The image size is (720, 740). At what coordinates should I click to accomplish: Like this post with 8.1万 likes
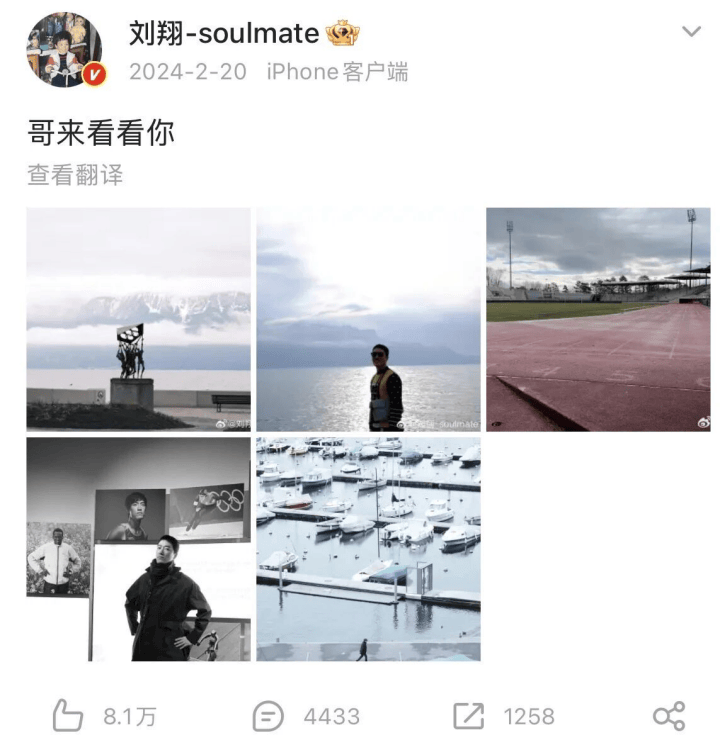104,716
